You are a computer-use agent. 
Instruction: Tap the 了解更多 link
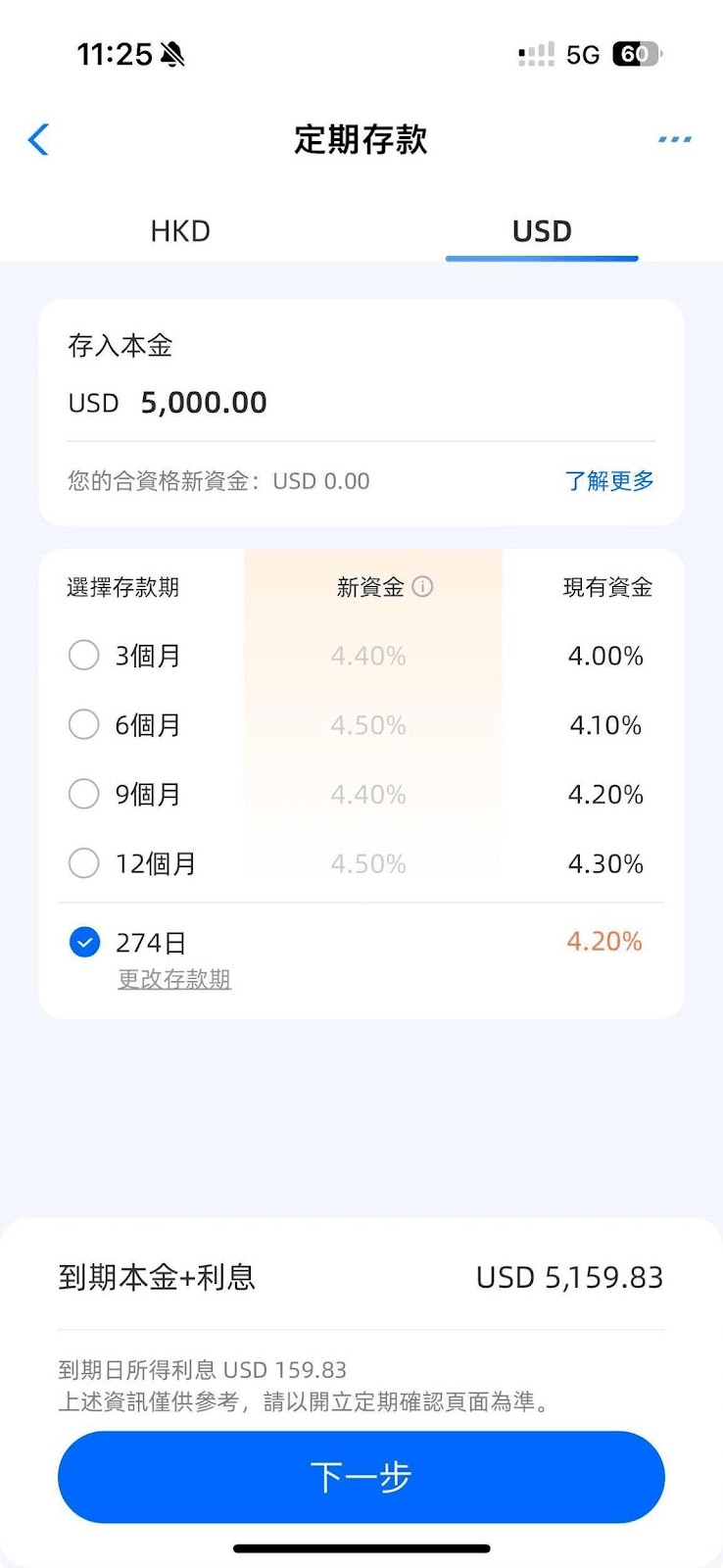pos(610,481)
